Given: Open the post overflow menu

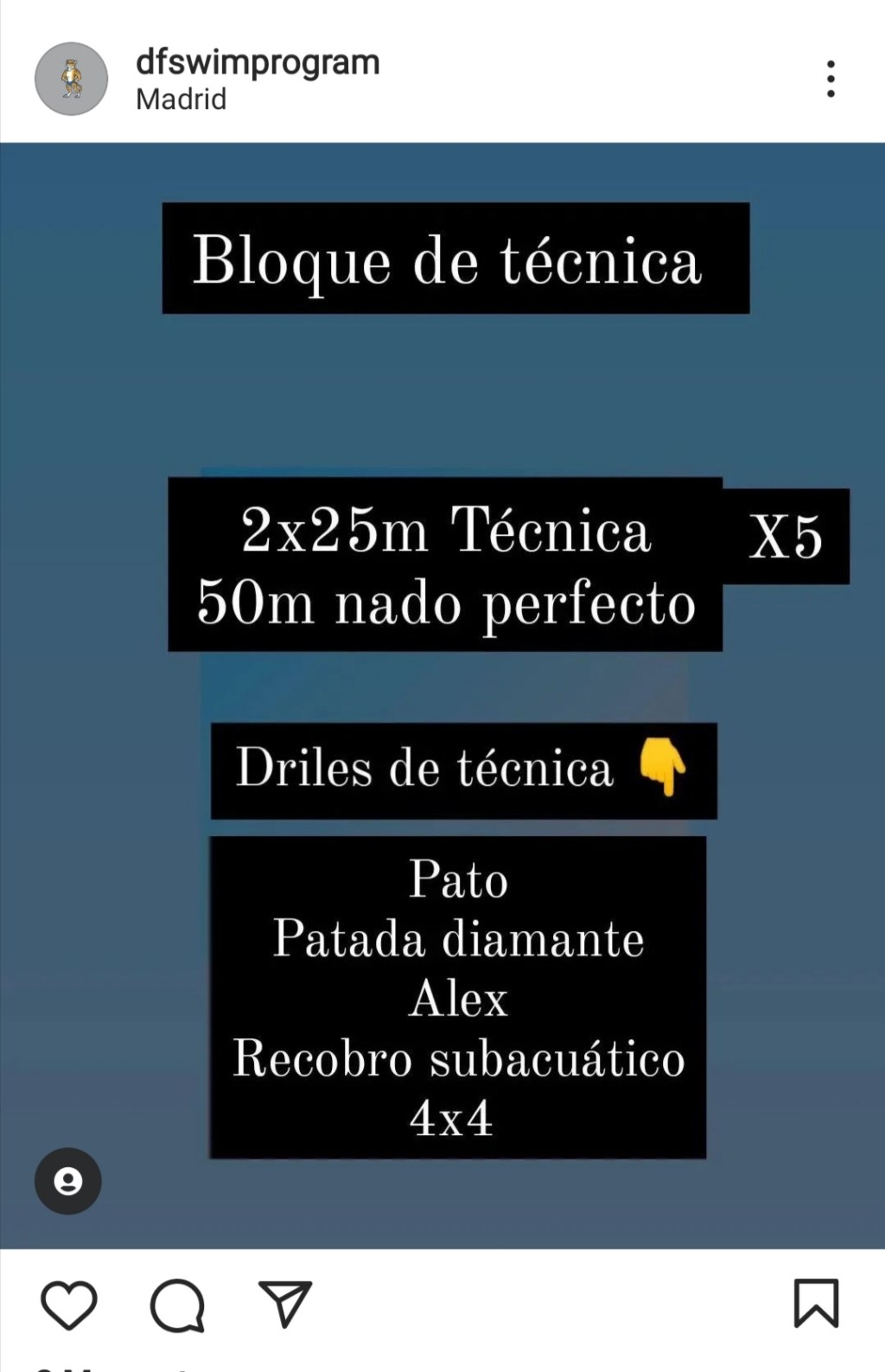Looking at the screenshot, I should point(830,79).
